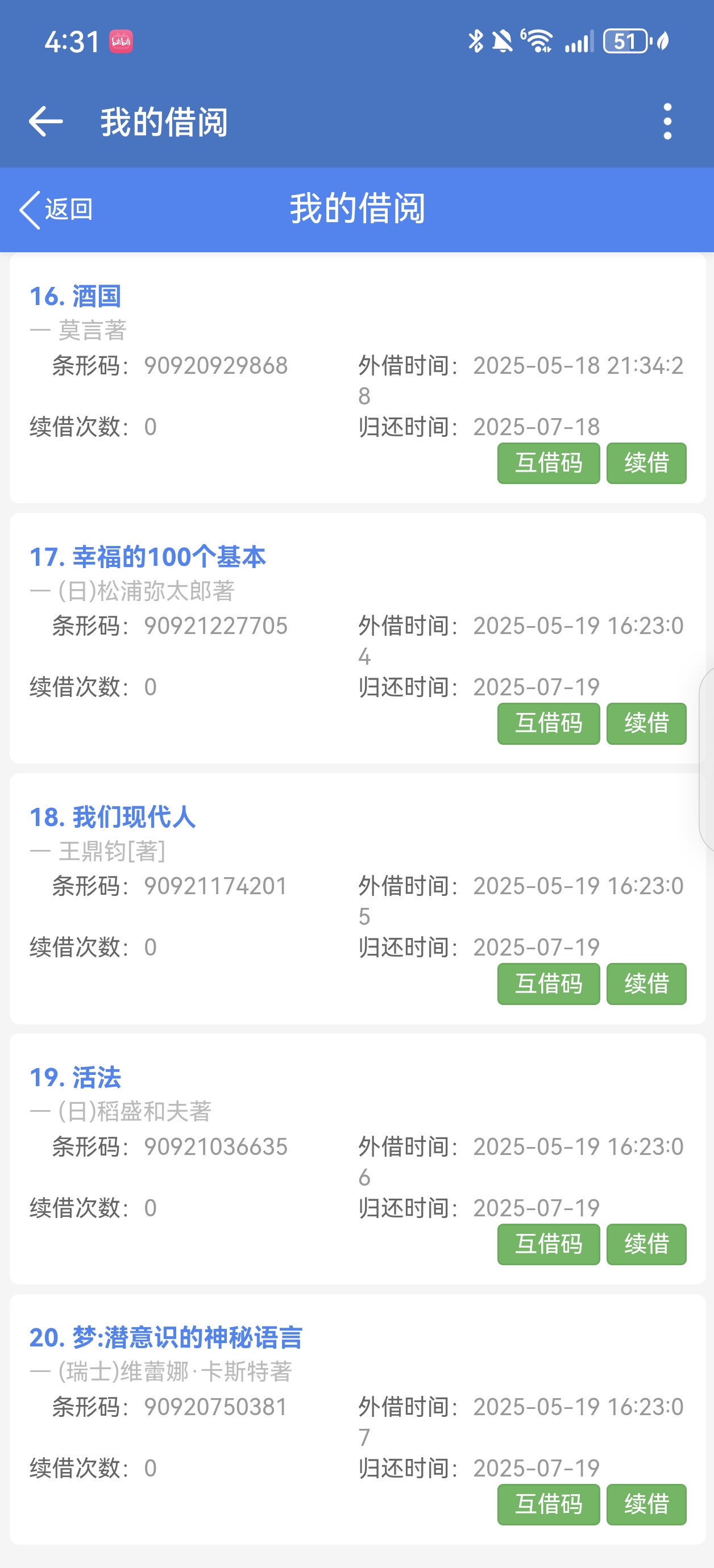Tap the 返回 button
This screenshot has height=1568, width=714.
57,210
